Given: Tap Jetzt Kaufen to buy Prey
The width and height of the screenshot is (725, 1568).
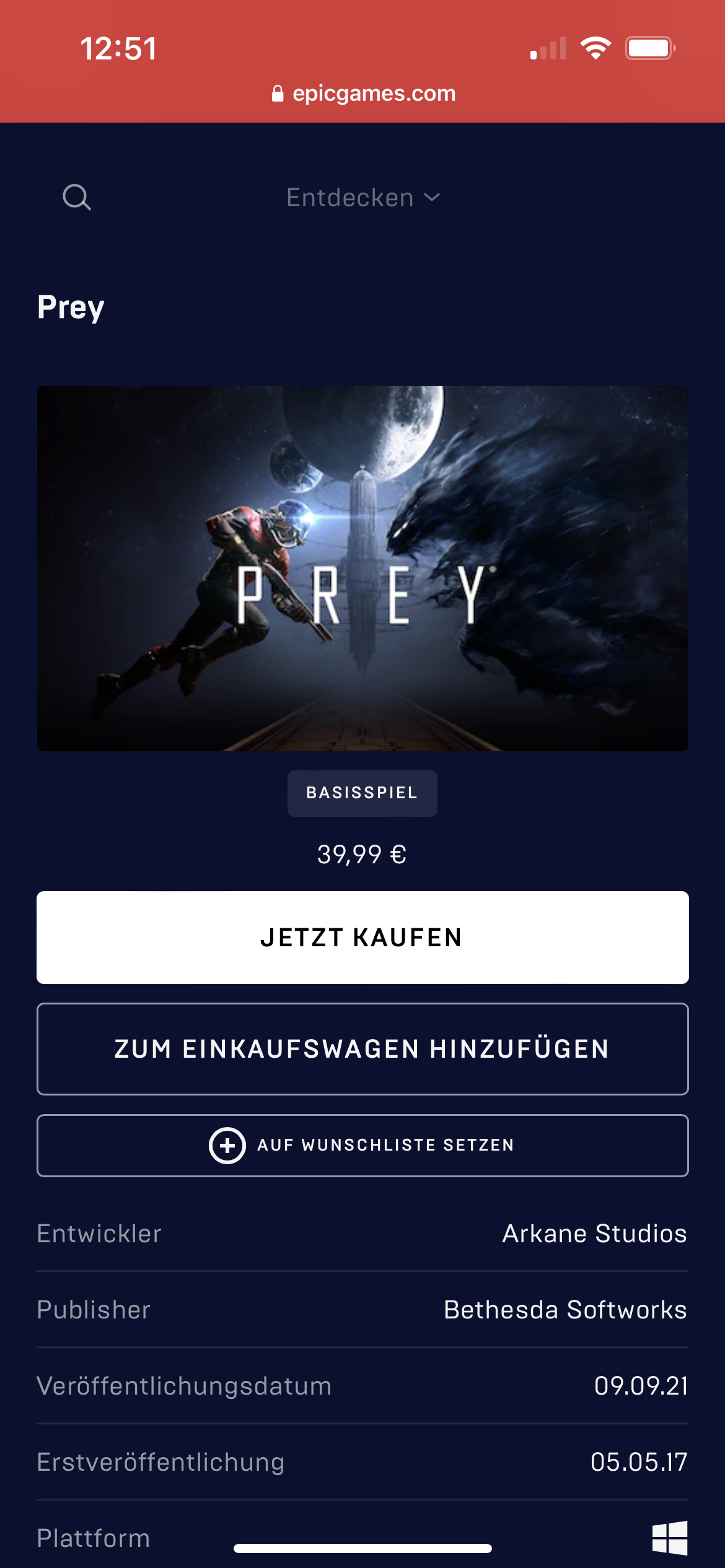Looking at the screenshot, I should pos(362,937).
